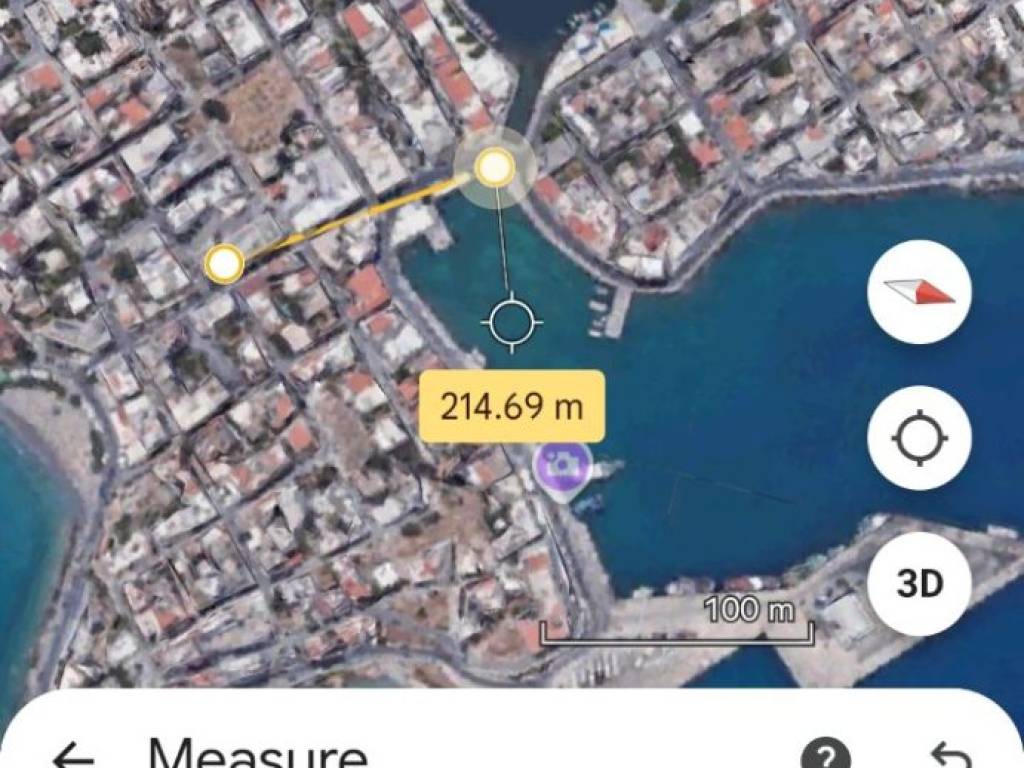Go back from the Measure panel
Screen dimensions: 1024x768
tap(72, 755)
